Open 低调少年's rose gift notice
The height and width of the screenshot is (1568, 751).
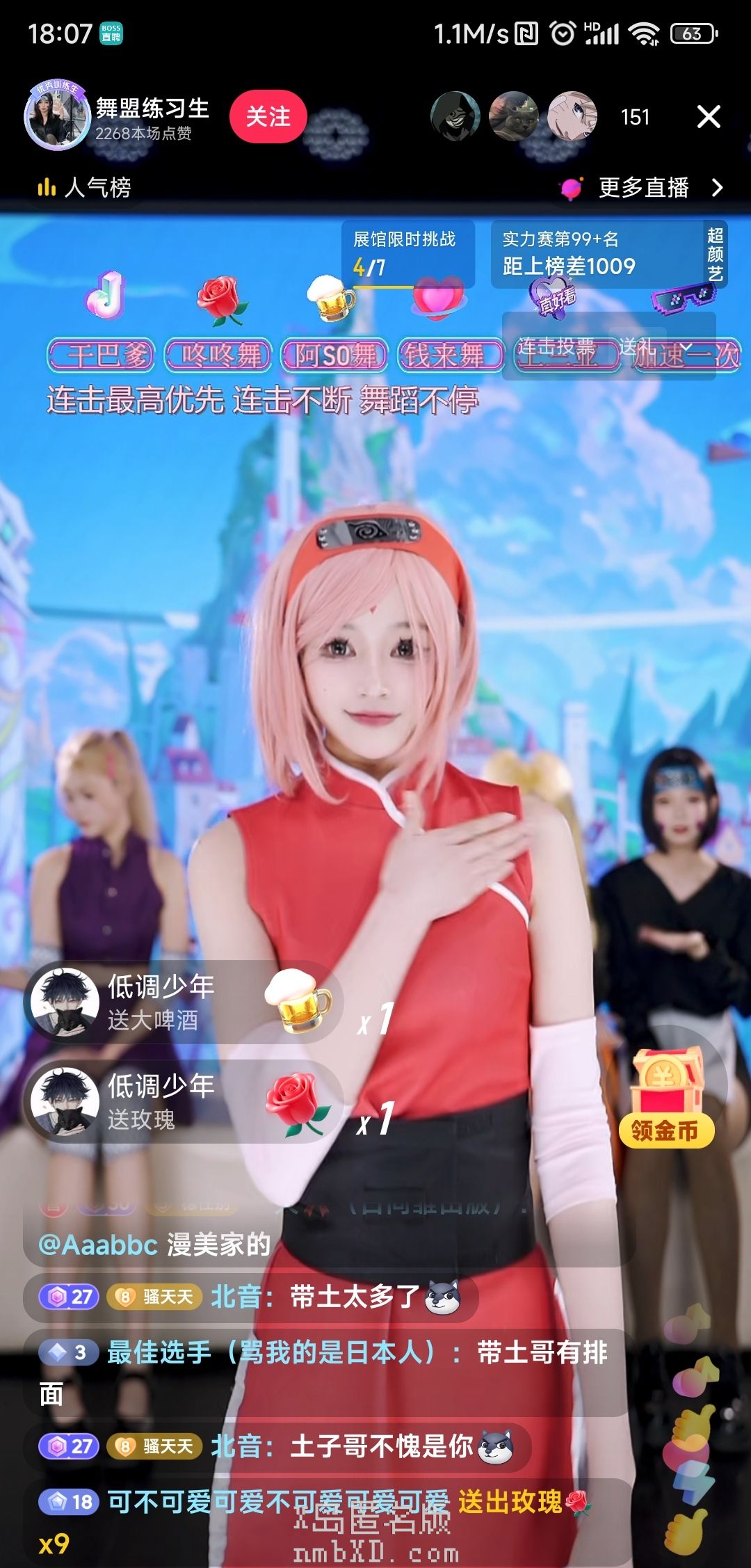184,1102
